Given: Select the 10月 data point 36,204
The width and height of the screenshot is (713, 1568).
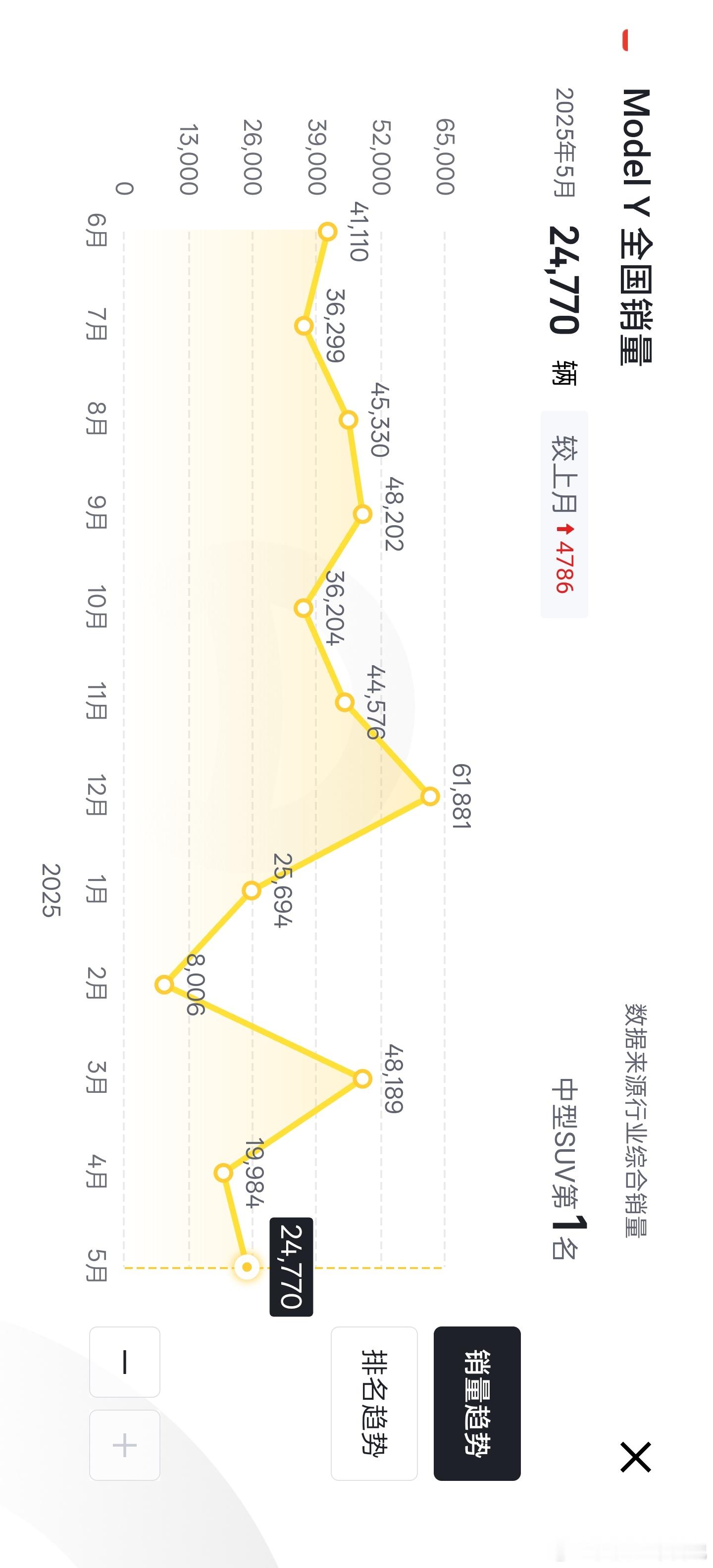Looking at the screenshot, I should [x=303, y=608].
